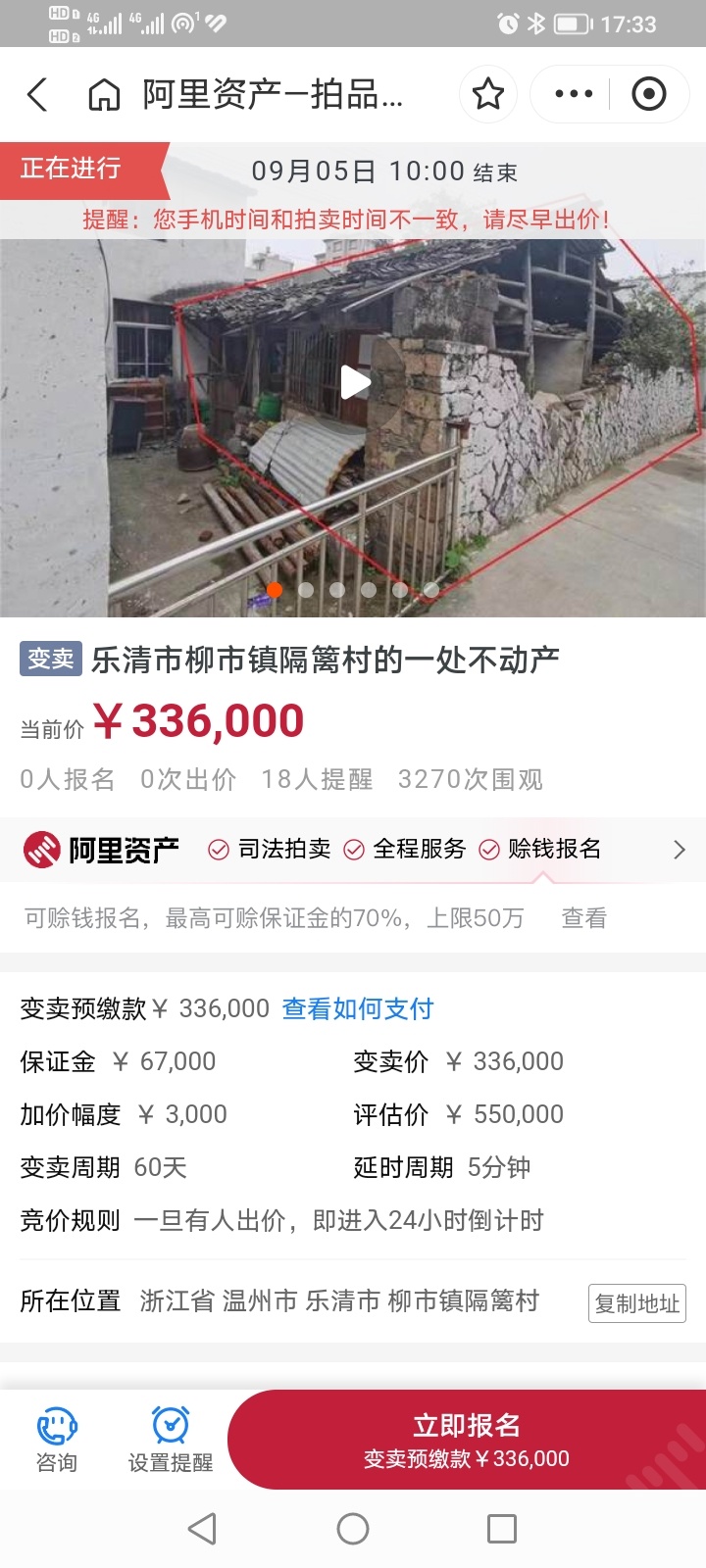Open 咨询 customer service
Viewport: 706px width, 1568px height.
point(57,1440)
